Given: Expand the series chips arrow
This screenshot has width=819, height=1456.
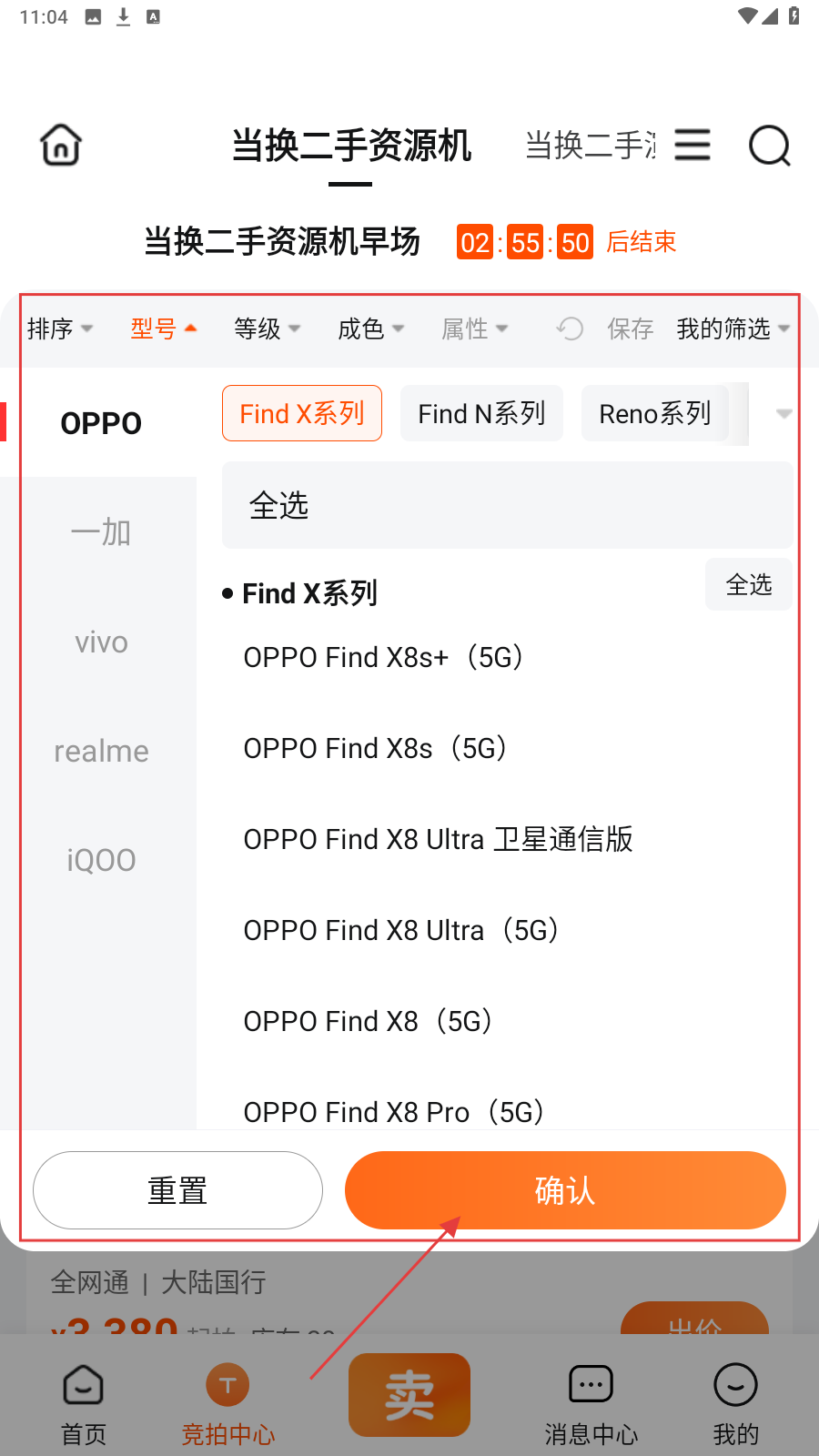Looking at the screenshot, I should (x=784, y=414).
